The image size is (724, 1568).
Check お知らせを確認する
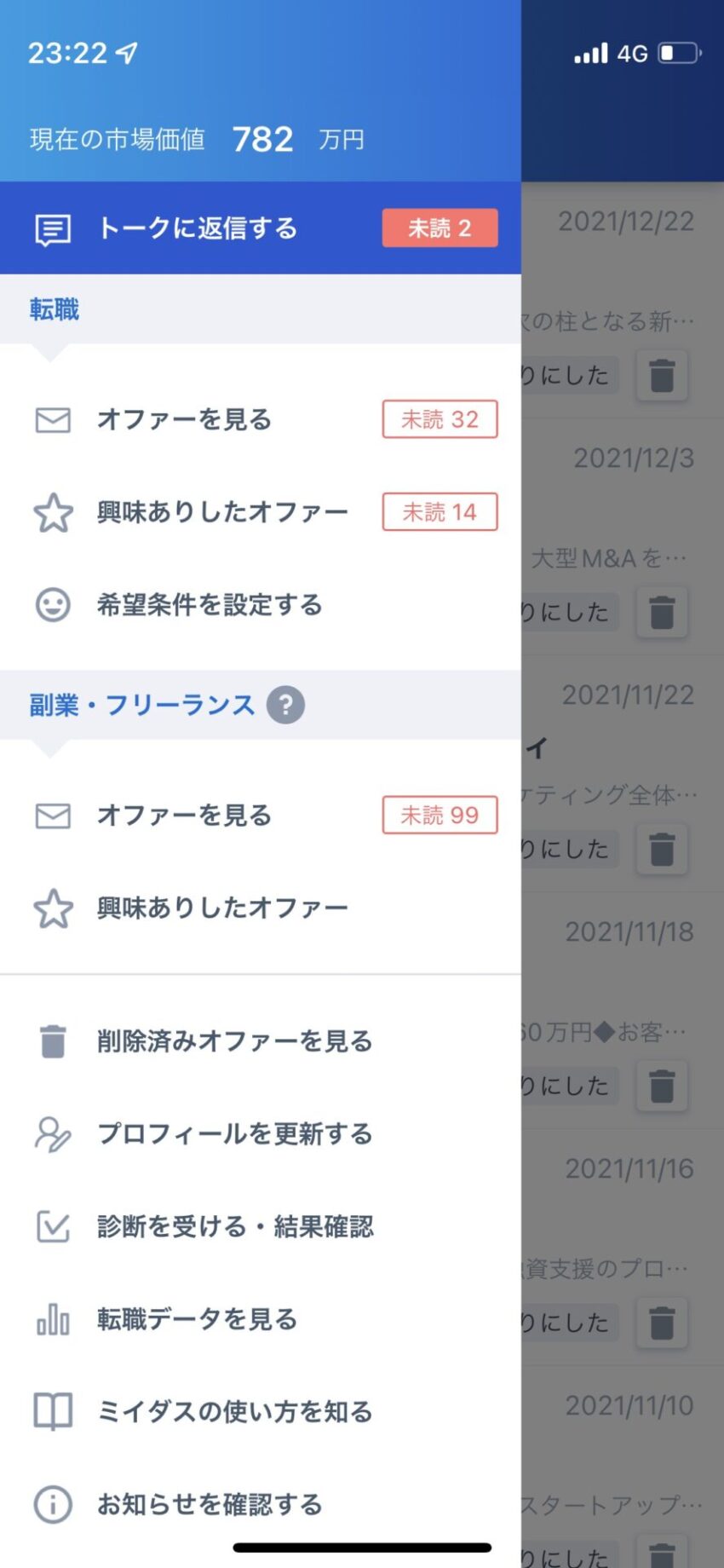pyautogui.click(x=209, y=1505)
